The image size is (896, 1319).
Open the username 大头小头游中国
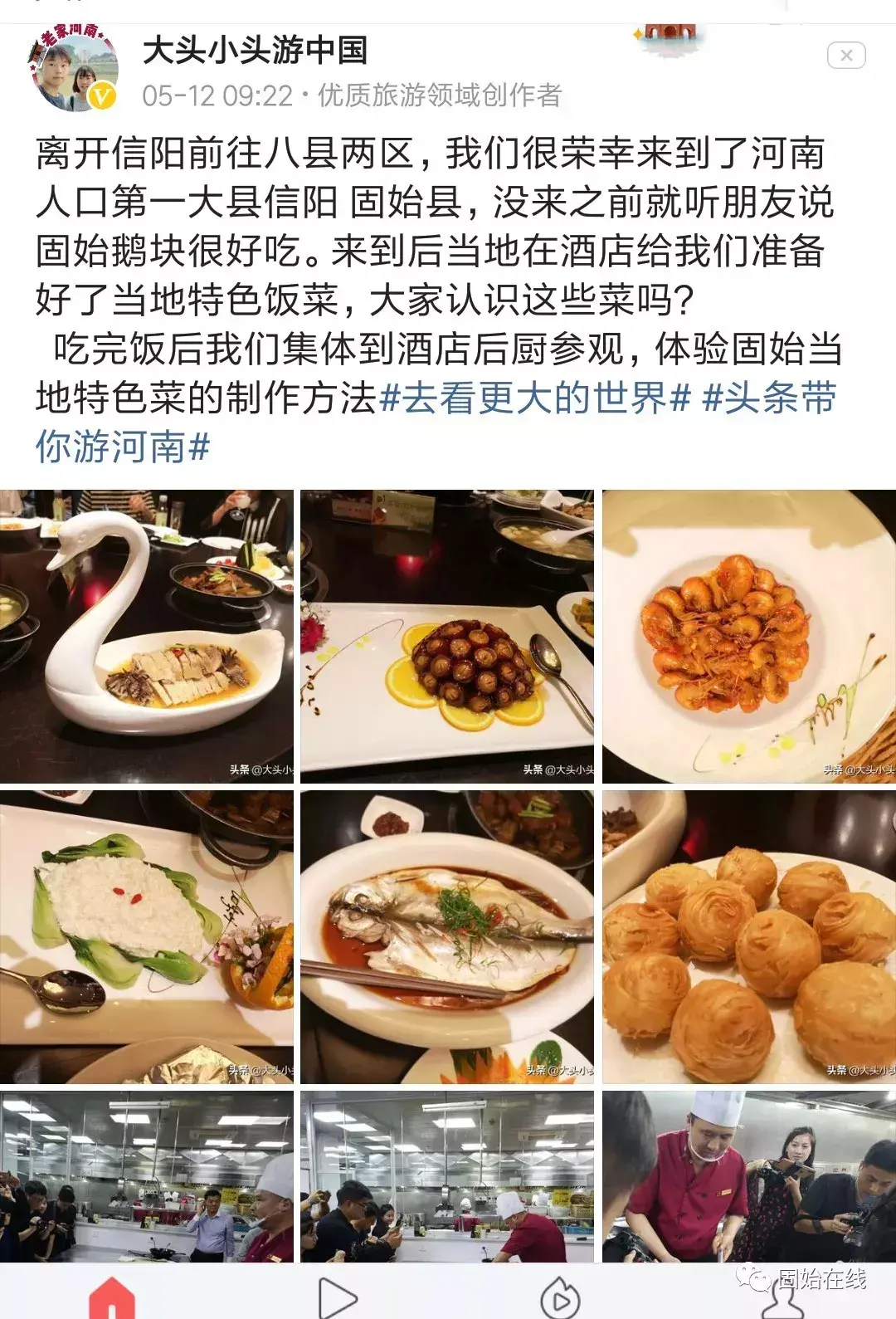pyautogui.click(x=255, y=51)
